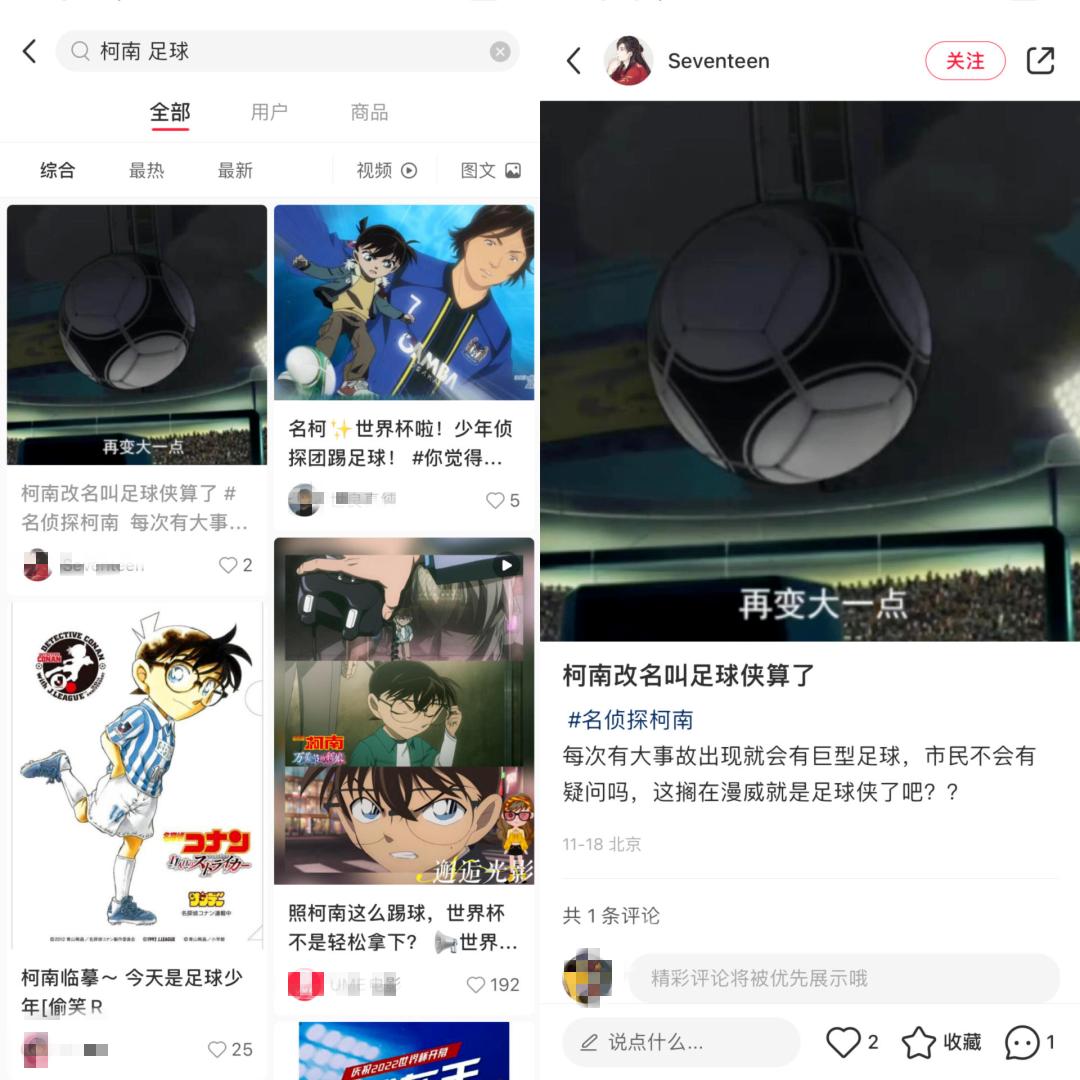Viewport: 1080px width, 1080px height.
Task: Follow Seventeen with the 关注 button
Action: [965, 61]
